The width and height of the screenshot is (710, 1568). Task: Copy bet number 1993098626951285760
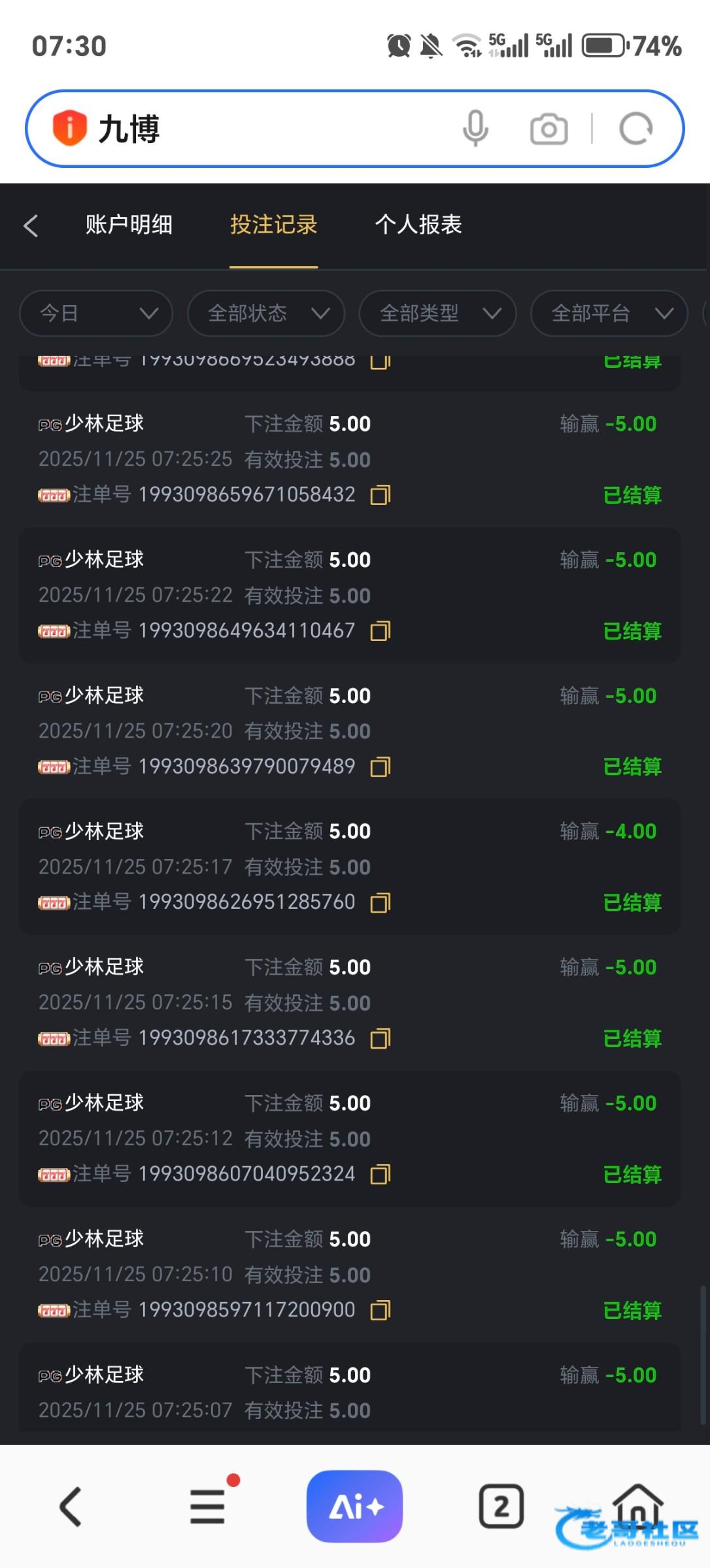[380, 903]
